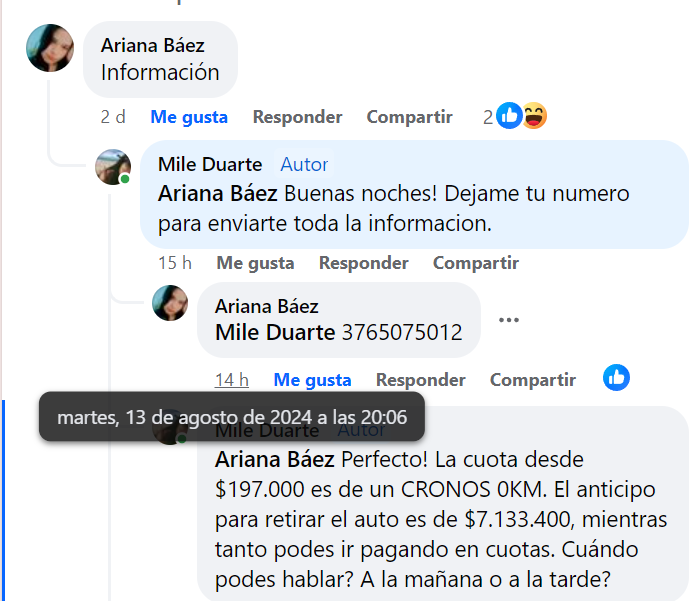Open the 15 h timestamp on Mile's reply

(x=175, y=263)
